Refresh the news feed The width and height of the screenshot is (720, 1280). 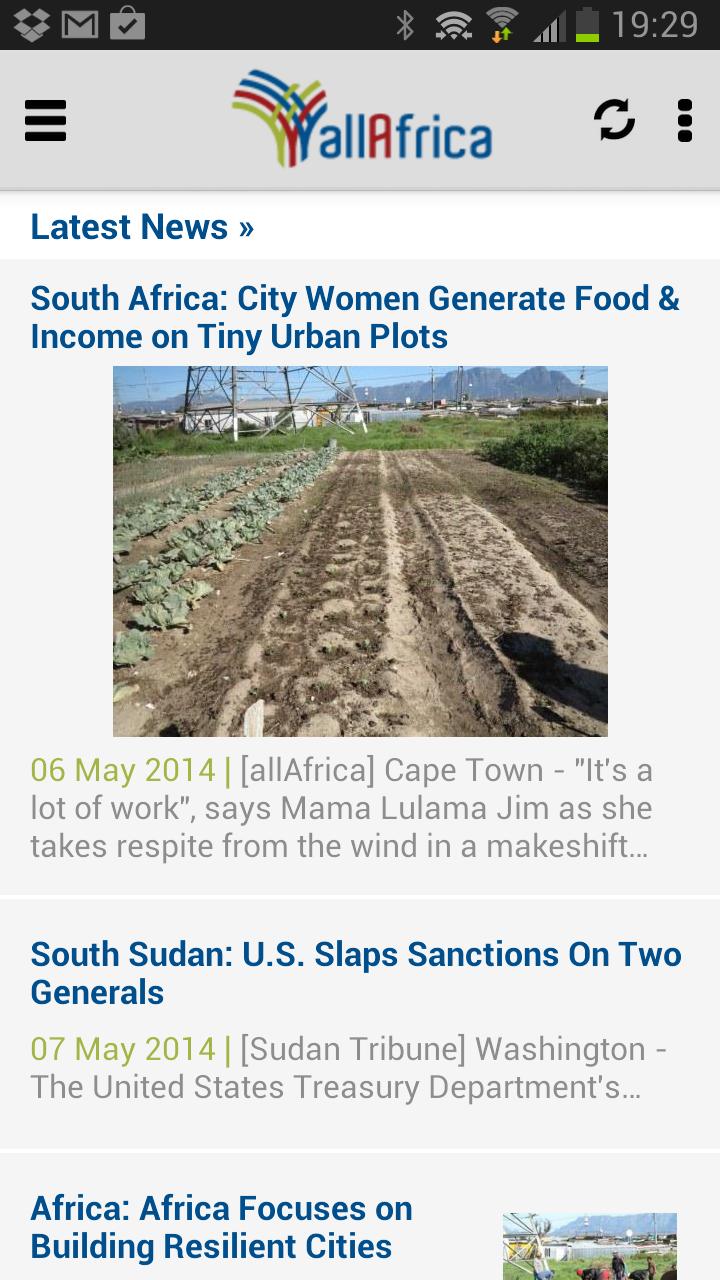(x=613, y=122)
